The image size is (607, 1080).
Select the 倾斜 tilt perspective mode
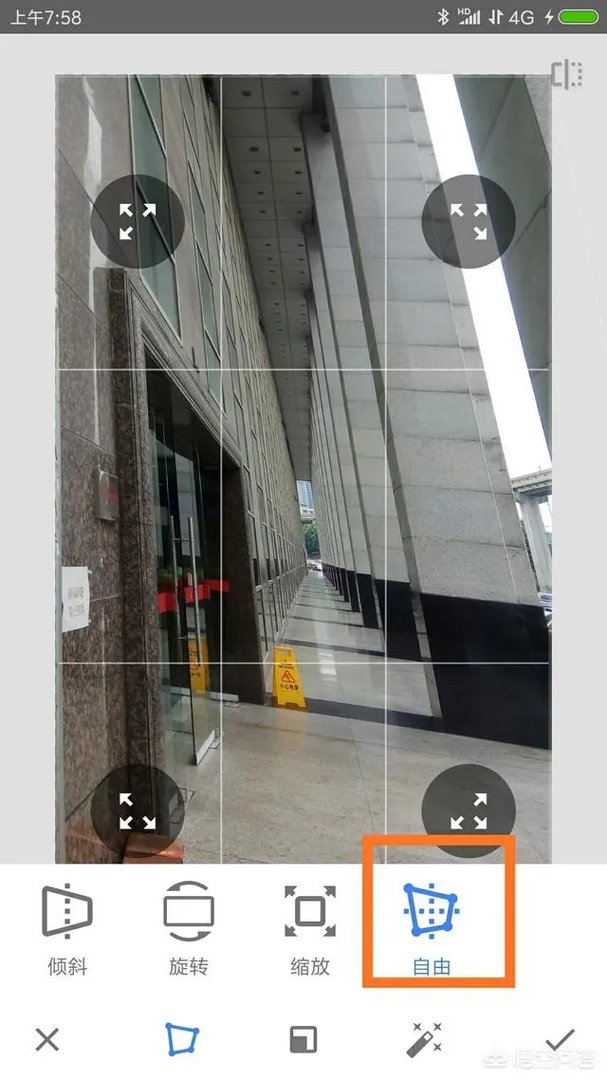coord(67,928)
